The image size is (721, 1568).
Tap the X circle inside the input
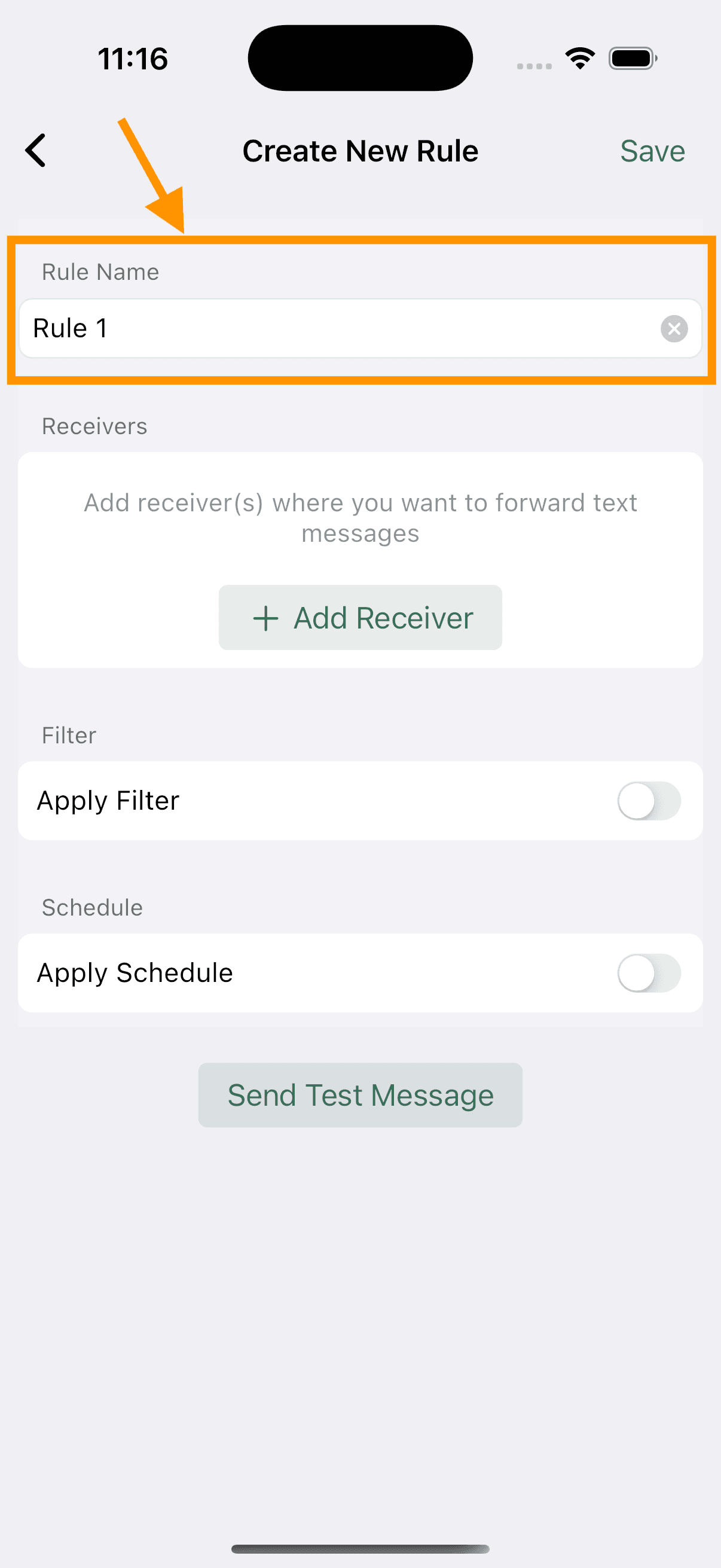tap(674, 330)
